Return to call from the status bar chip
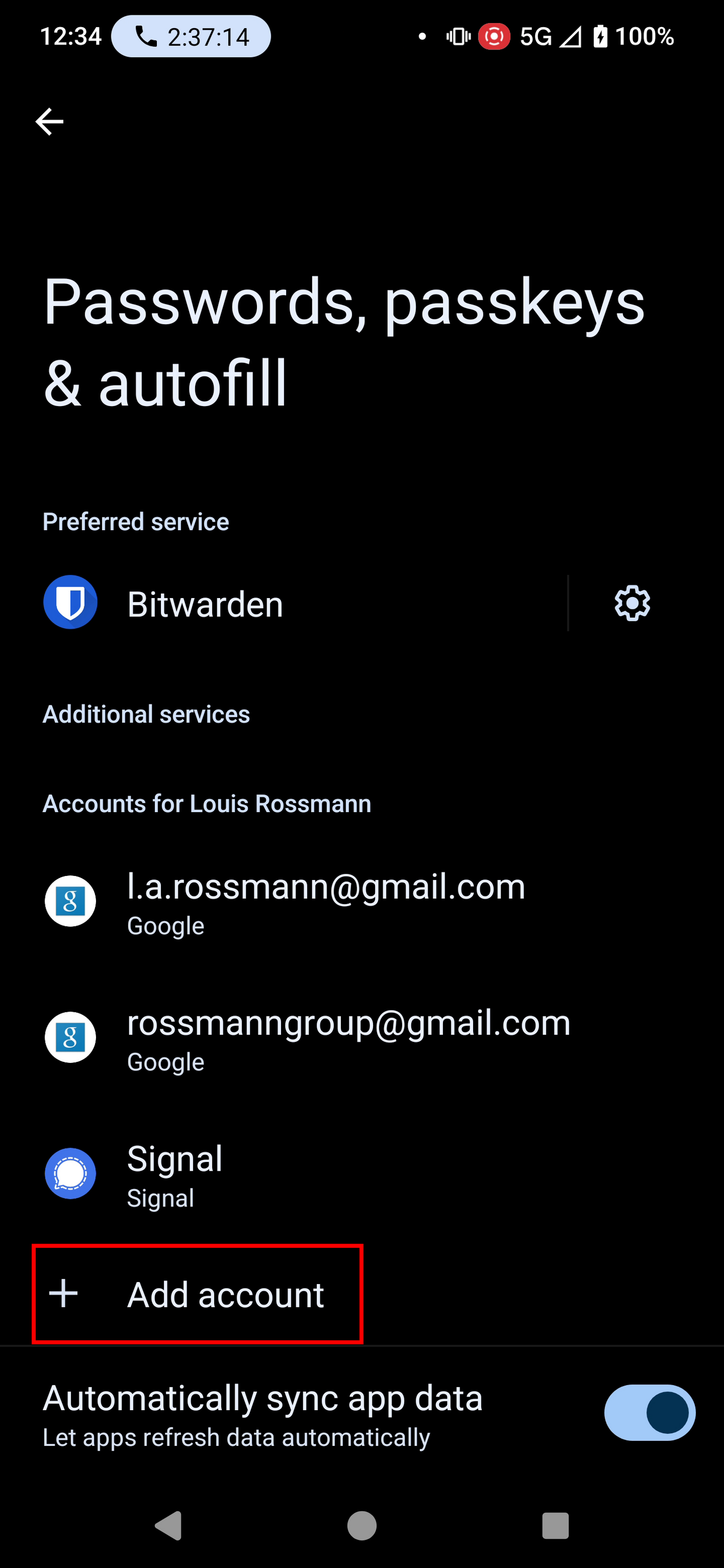The height and width of the screenshot is (1568, 724). tap(191, 37)
